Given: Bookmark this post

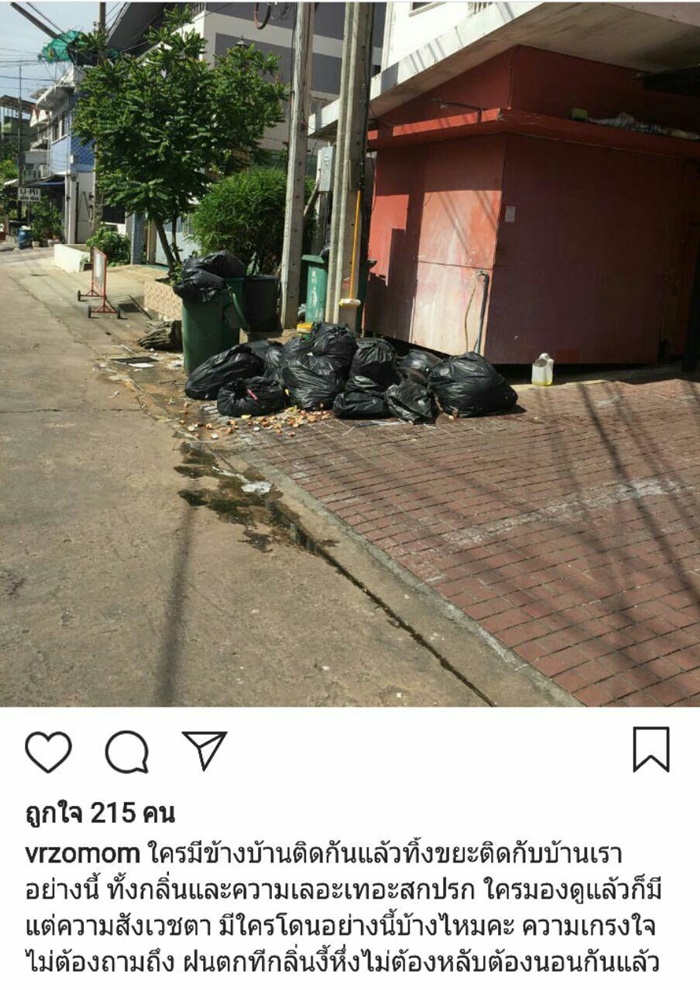Looking at the screenshot, I should (x=651, y=749).
